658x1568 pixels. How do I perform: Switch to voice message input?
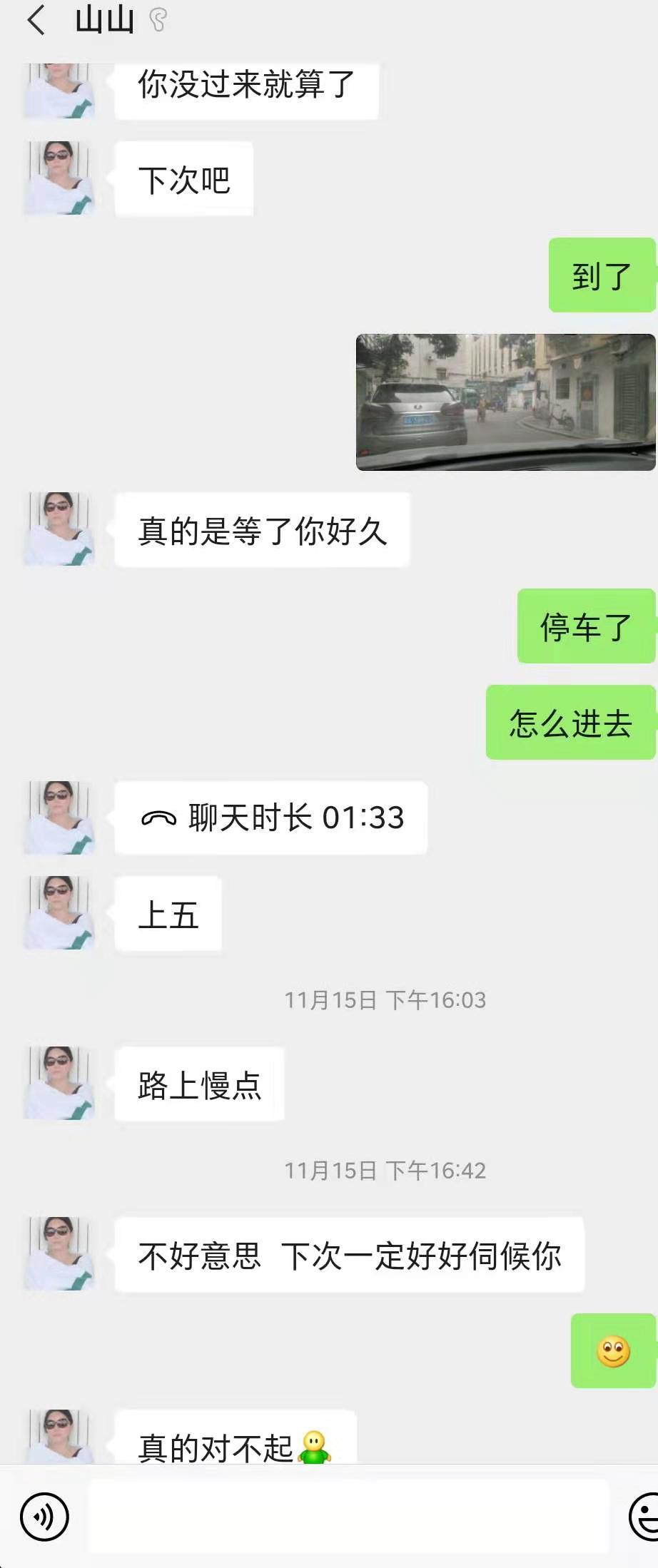click(x=44, y=1516)
